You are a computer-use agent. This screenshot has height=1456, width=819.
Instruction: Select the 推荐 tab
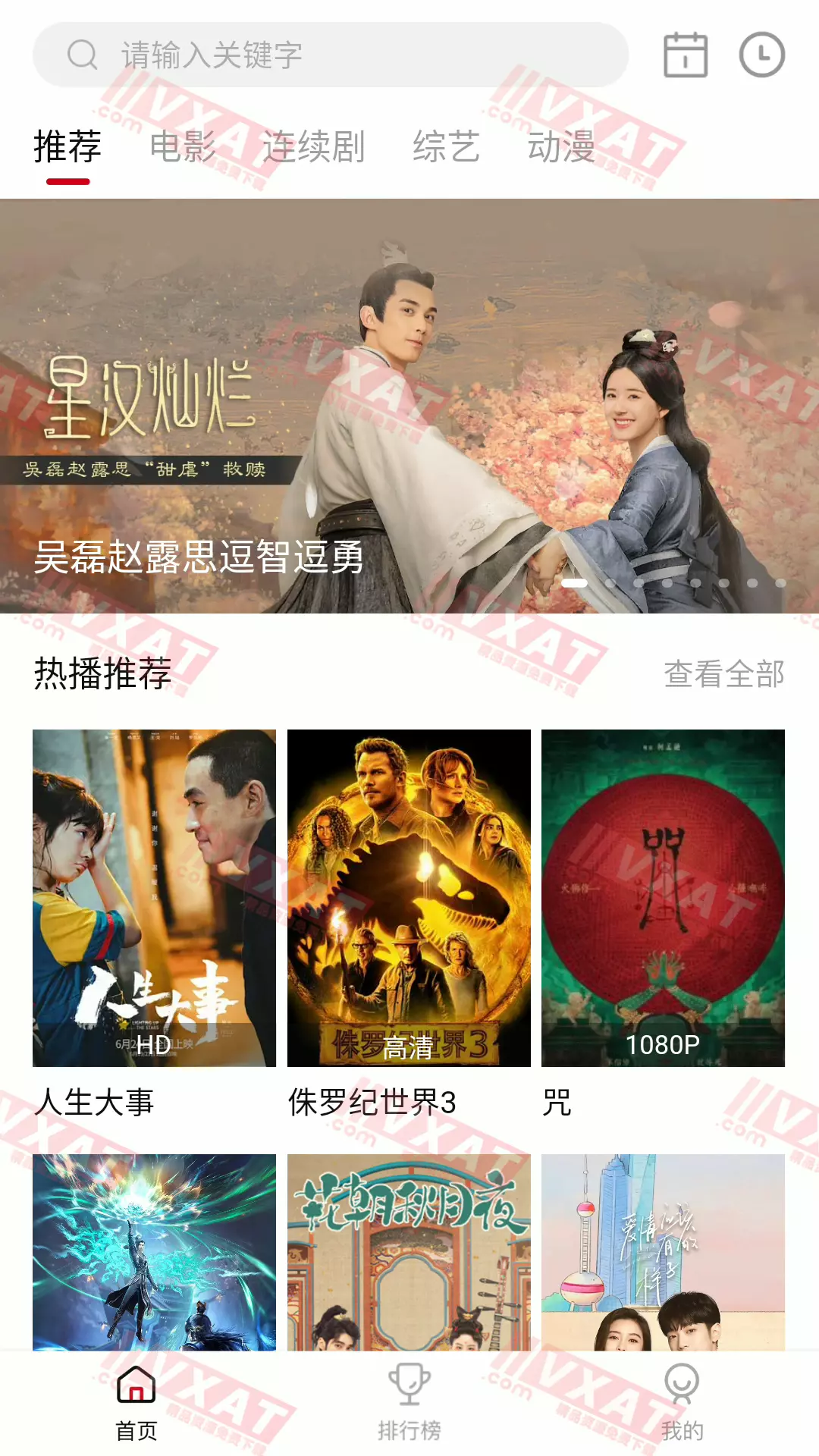(x=67, y=146)
